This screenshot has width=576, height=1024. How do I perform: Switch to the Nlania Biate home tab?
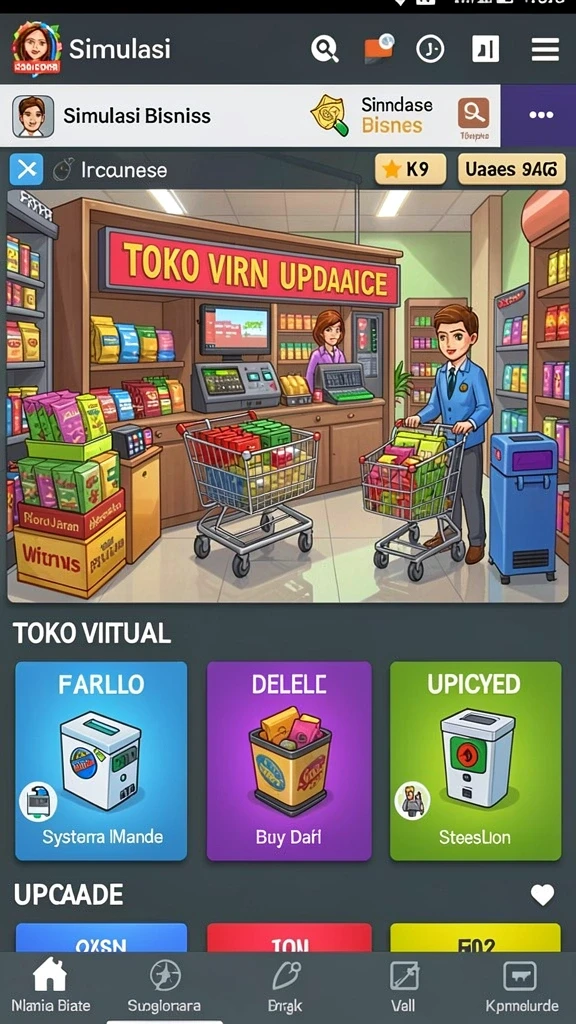point(51,987)
